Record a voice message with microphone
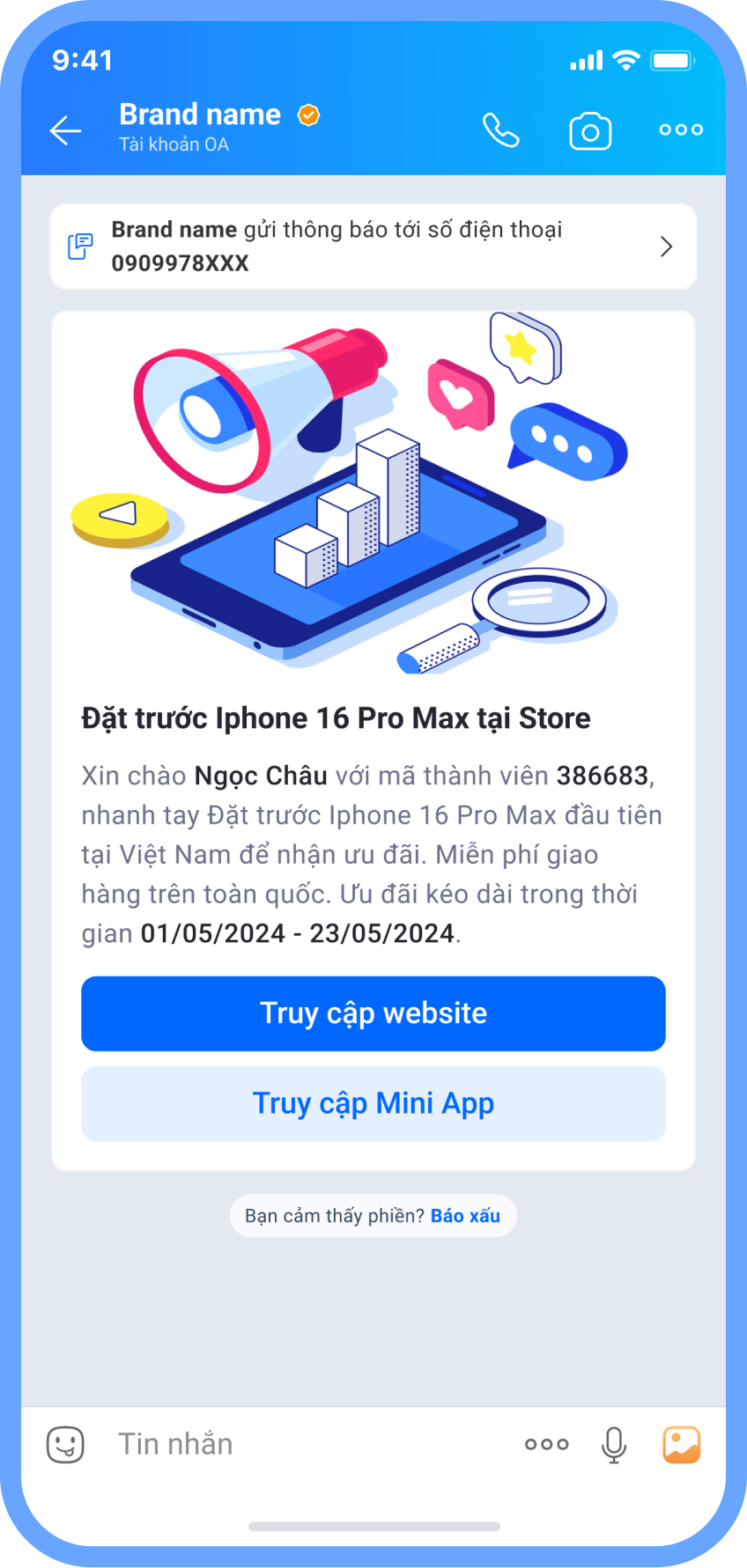 tap(614, 1445)
